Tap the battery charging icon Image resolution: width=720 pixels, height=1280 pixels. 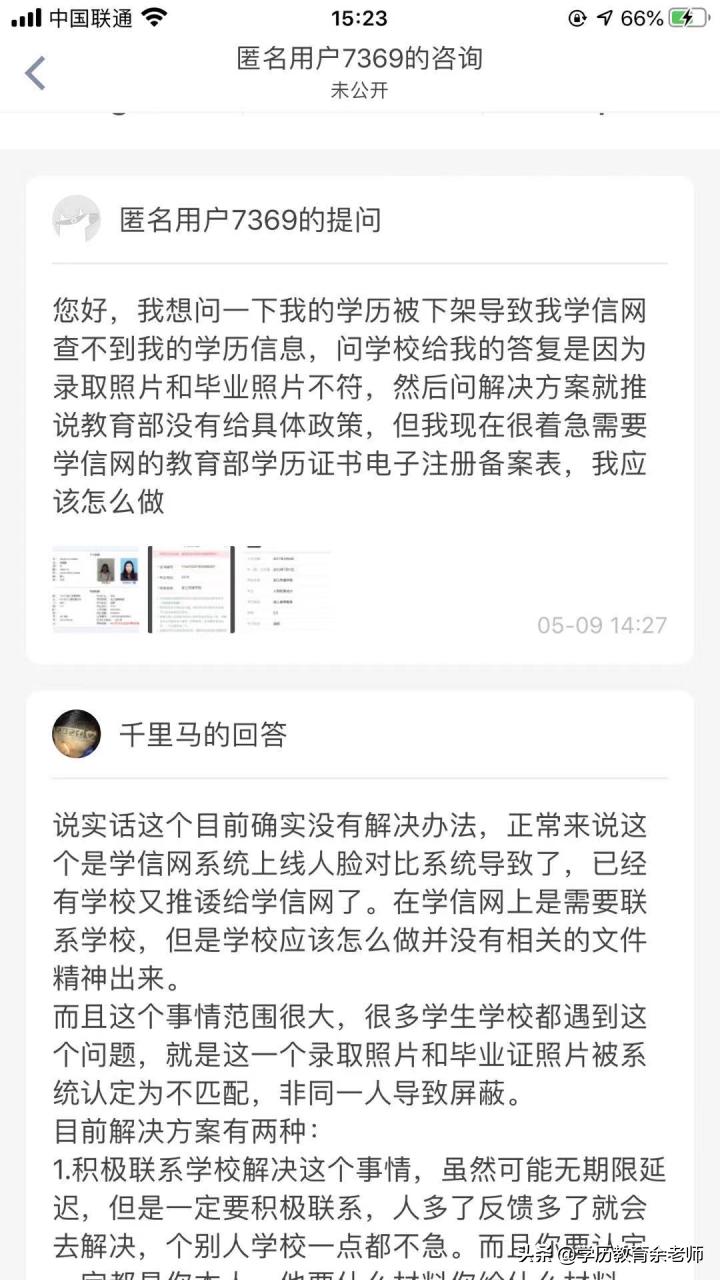691,17
